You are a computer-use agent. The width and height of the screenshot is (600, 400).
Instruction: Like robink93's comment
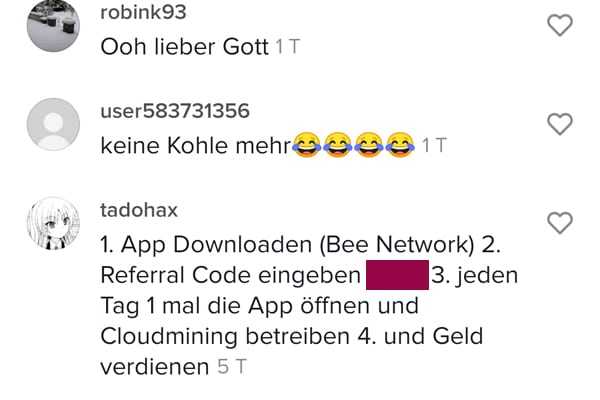560,26
